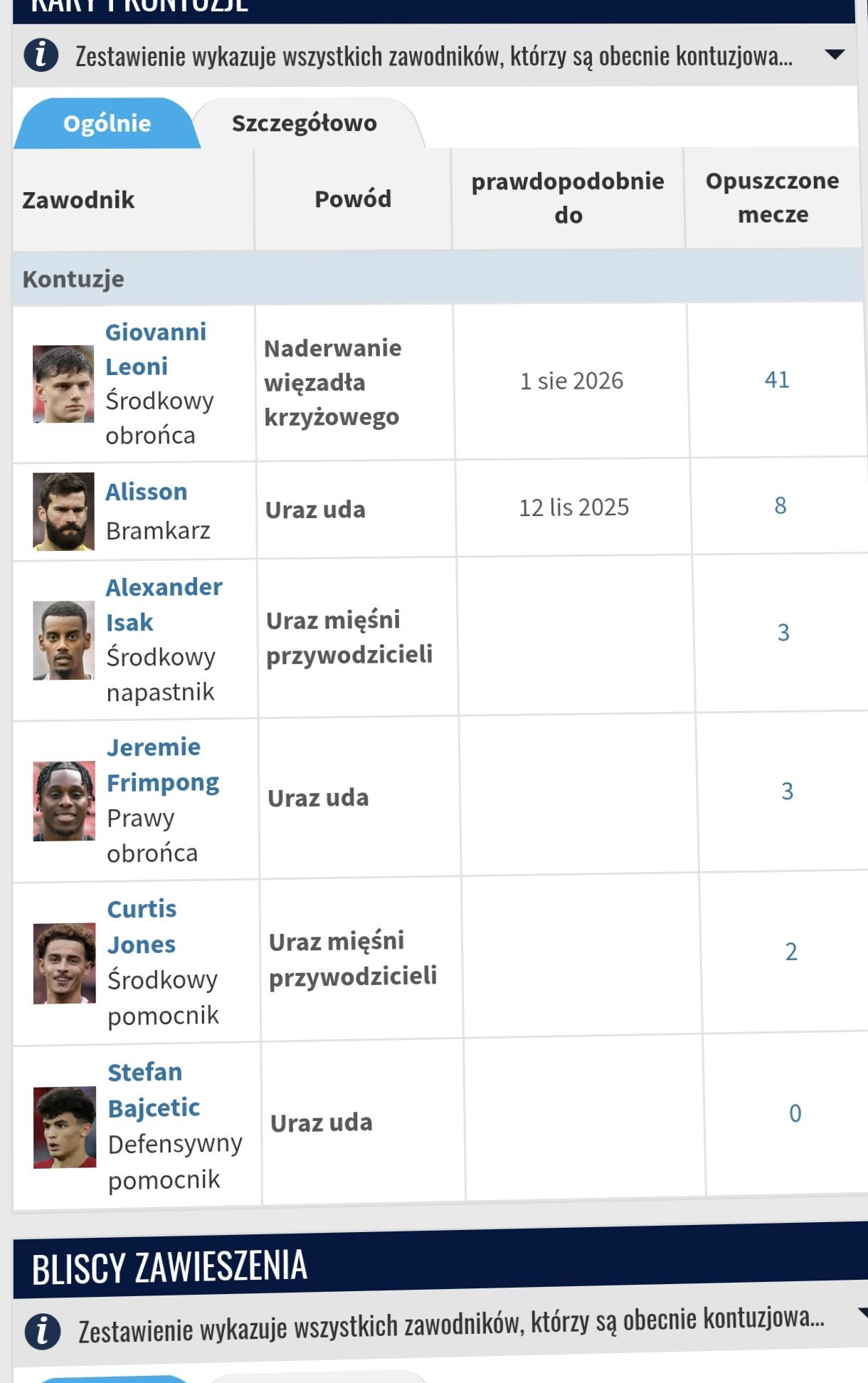Select the Ogólnie tab
Screen dimensions: 868x1383
[107, 124]
